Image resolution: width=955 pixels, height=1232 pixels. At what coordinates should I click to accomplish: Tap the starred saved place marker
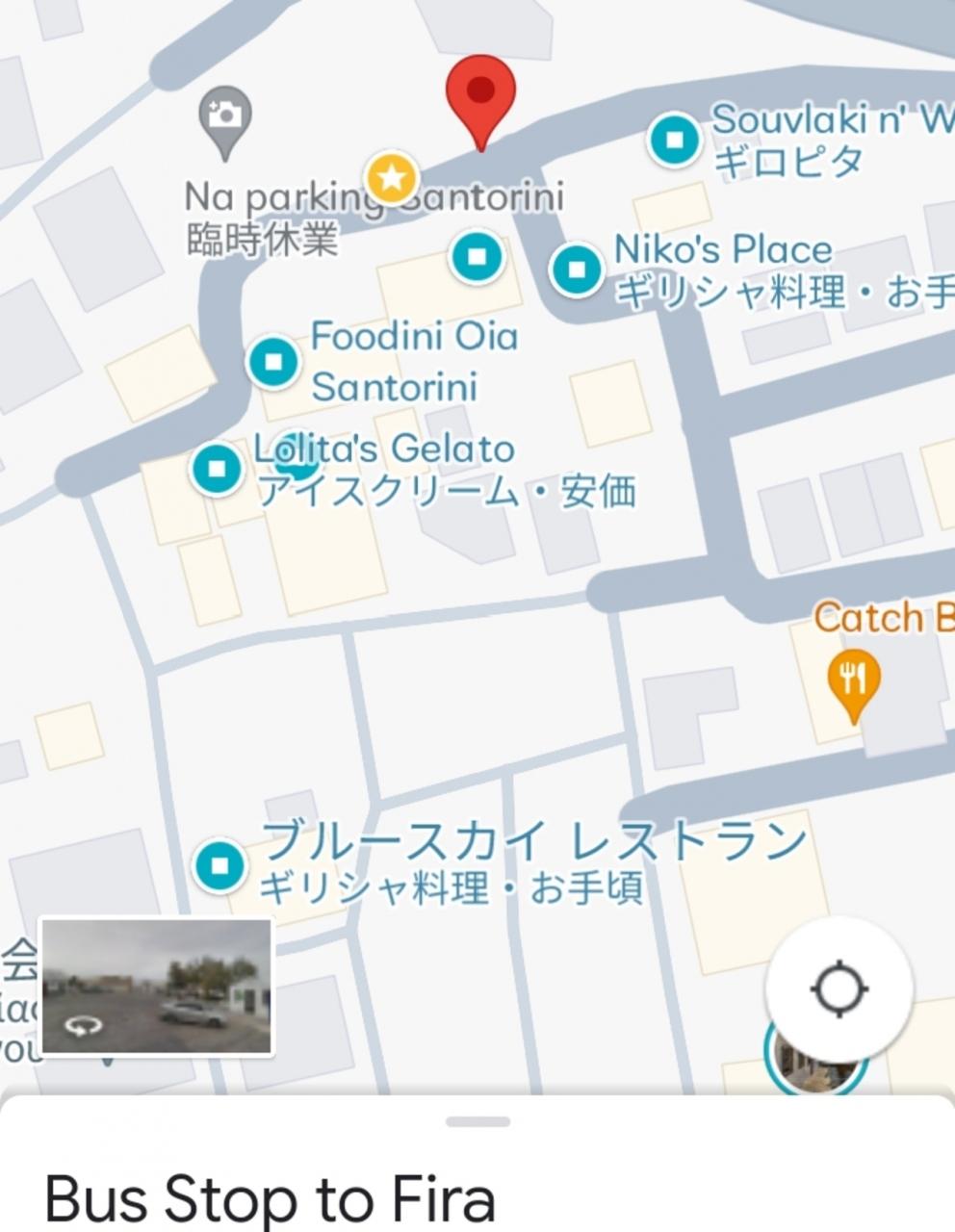click(392, 177)
